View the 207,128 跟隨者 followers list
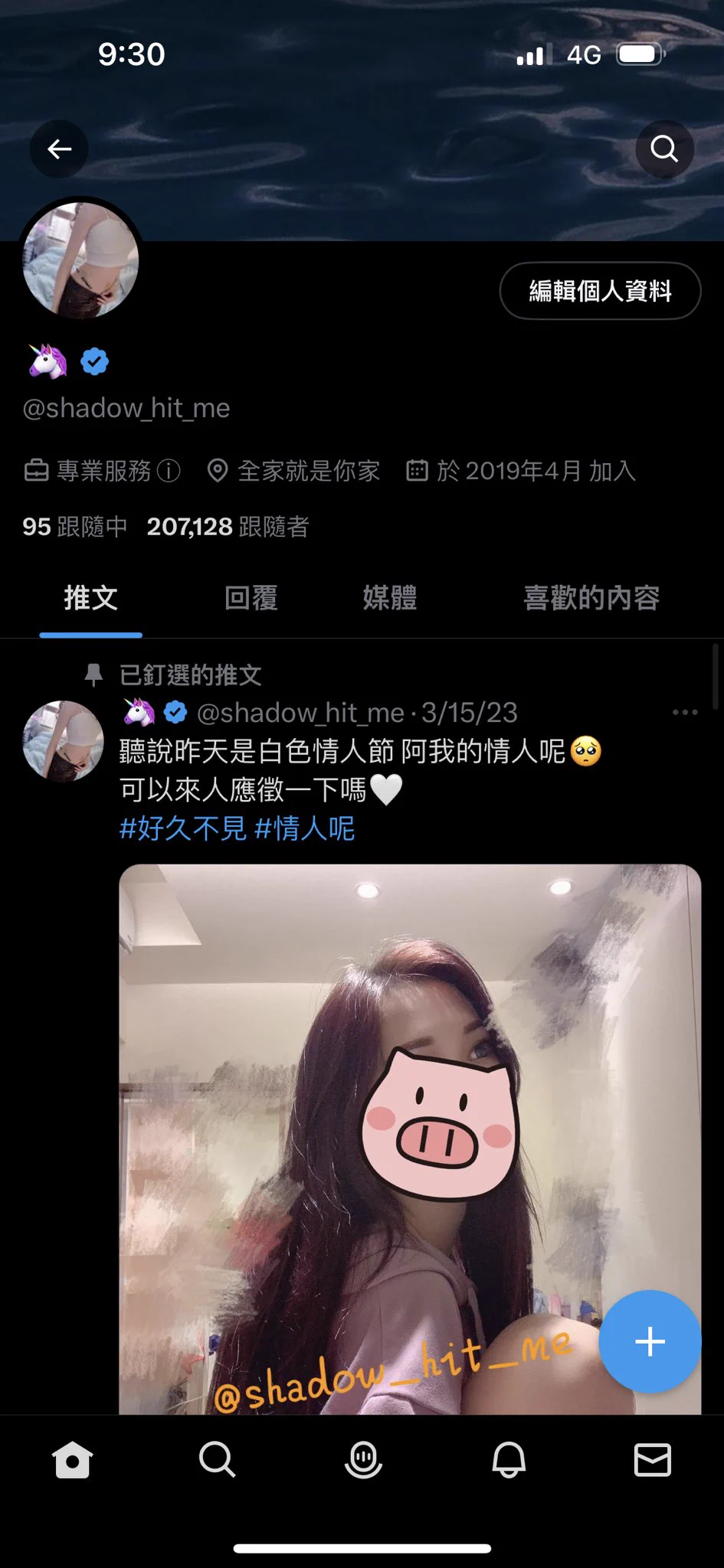Viewport: 724px width, 1568px height. pyautogui.click(x=228, y=527)
